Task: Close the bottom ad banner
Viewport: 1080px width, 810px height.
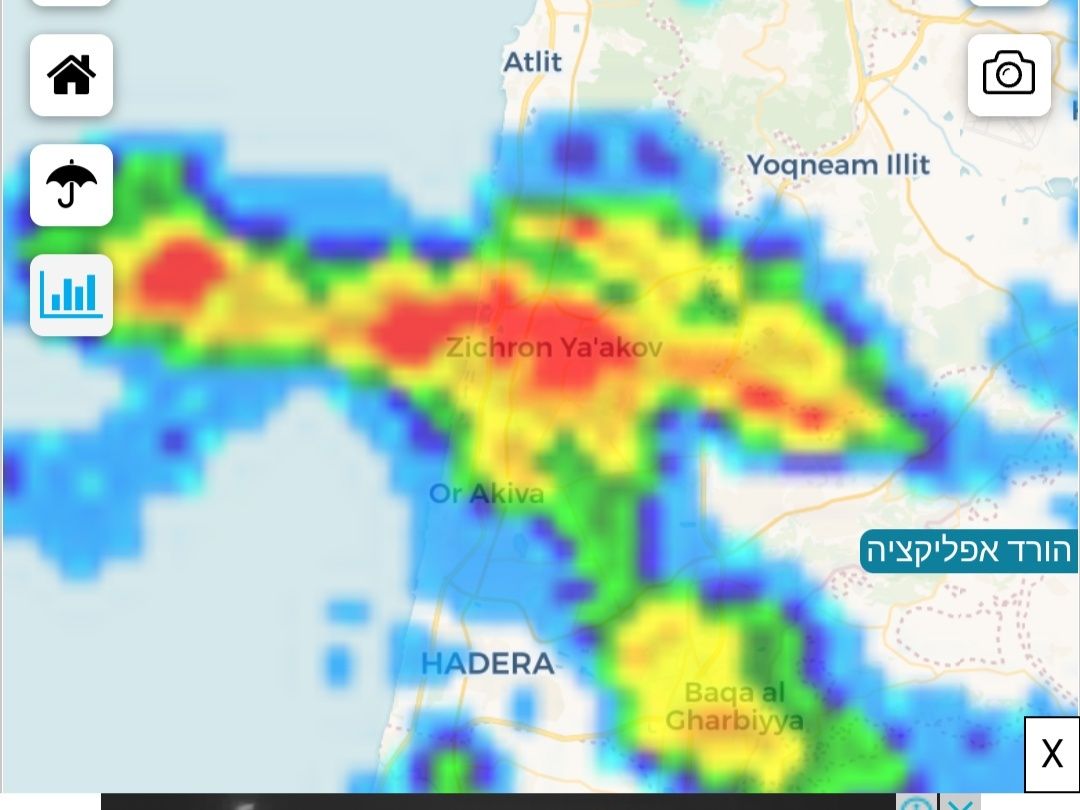Action: click(x=961, y=803)
